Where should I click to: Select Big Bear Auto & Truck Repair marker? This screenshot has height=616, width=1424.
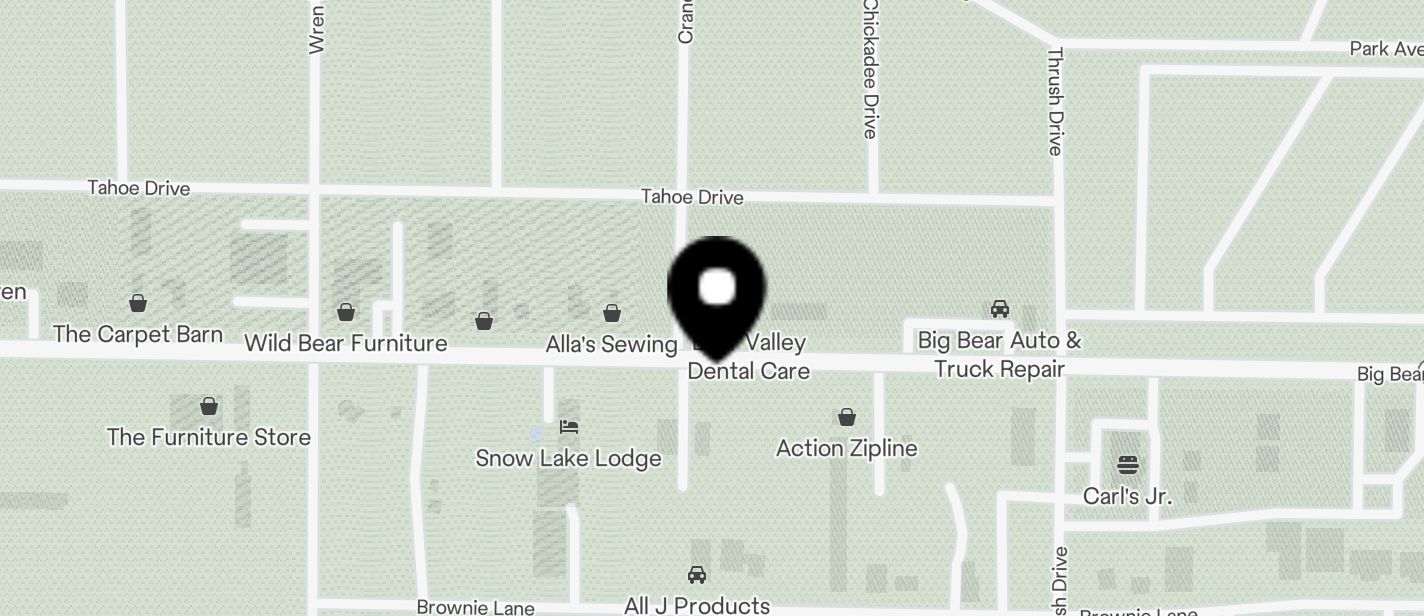click(x=999, y=309)
